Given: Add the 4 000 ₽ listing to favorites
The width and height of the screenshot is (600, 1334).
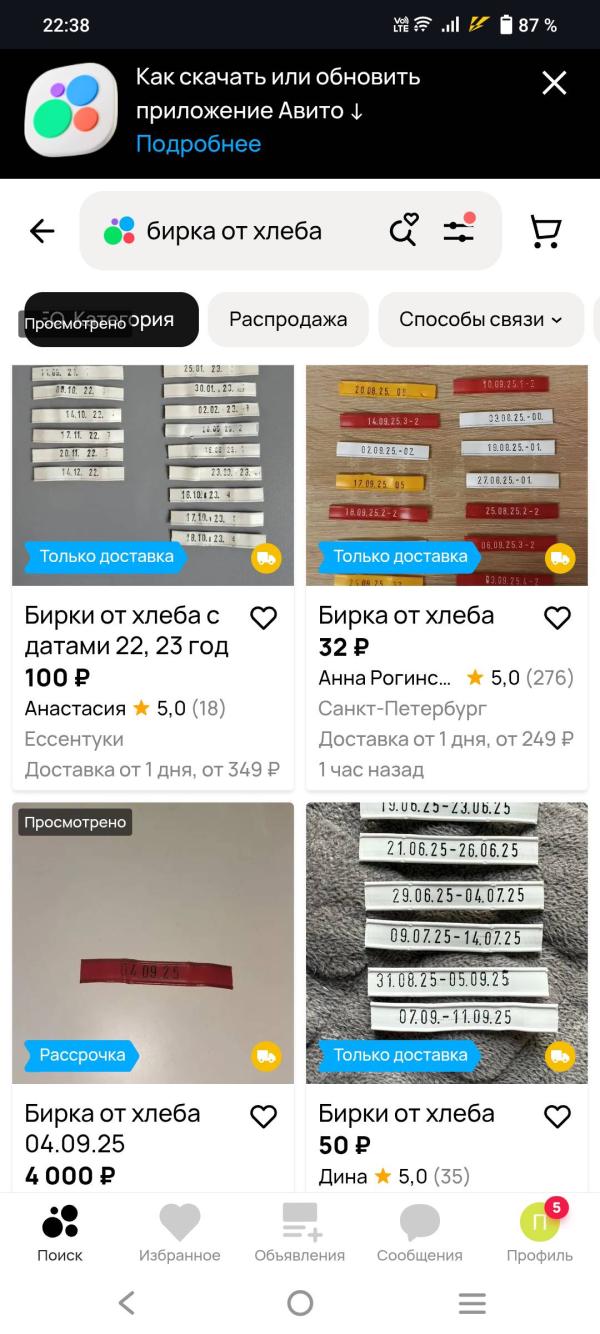Looking at the screenshot, I should [263, 1116].
